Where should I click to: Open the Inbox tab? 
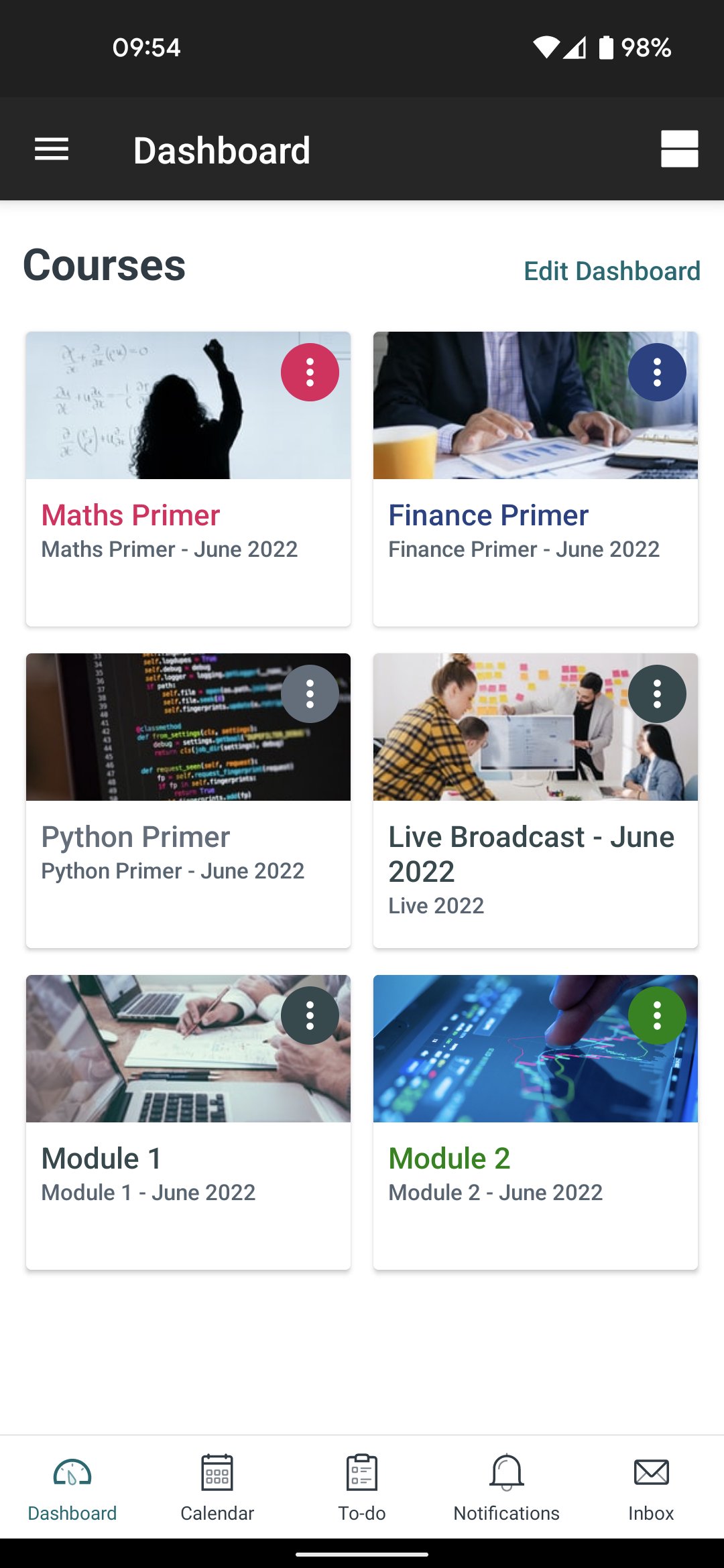[651, 1488]
